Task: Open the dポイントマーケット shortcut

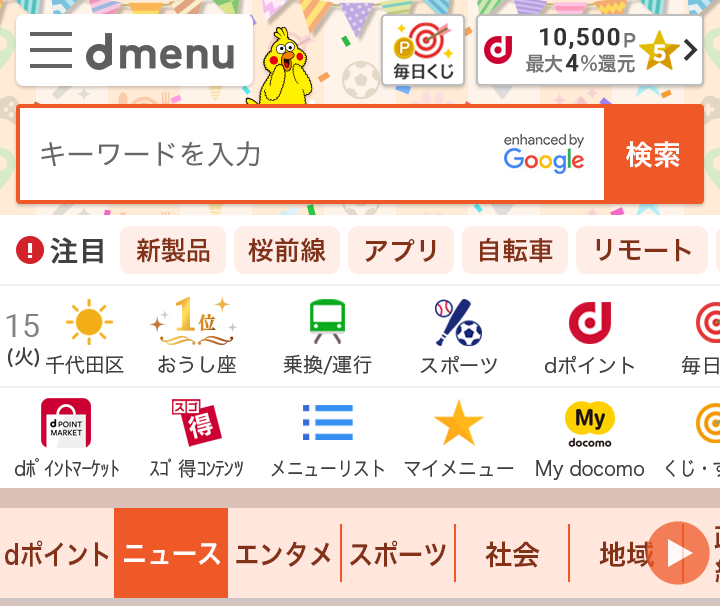Action: click(66, 438)
